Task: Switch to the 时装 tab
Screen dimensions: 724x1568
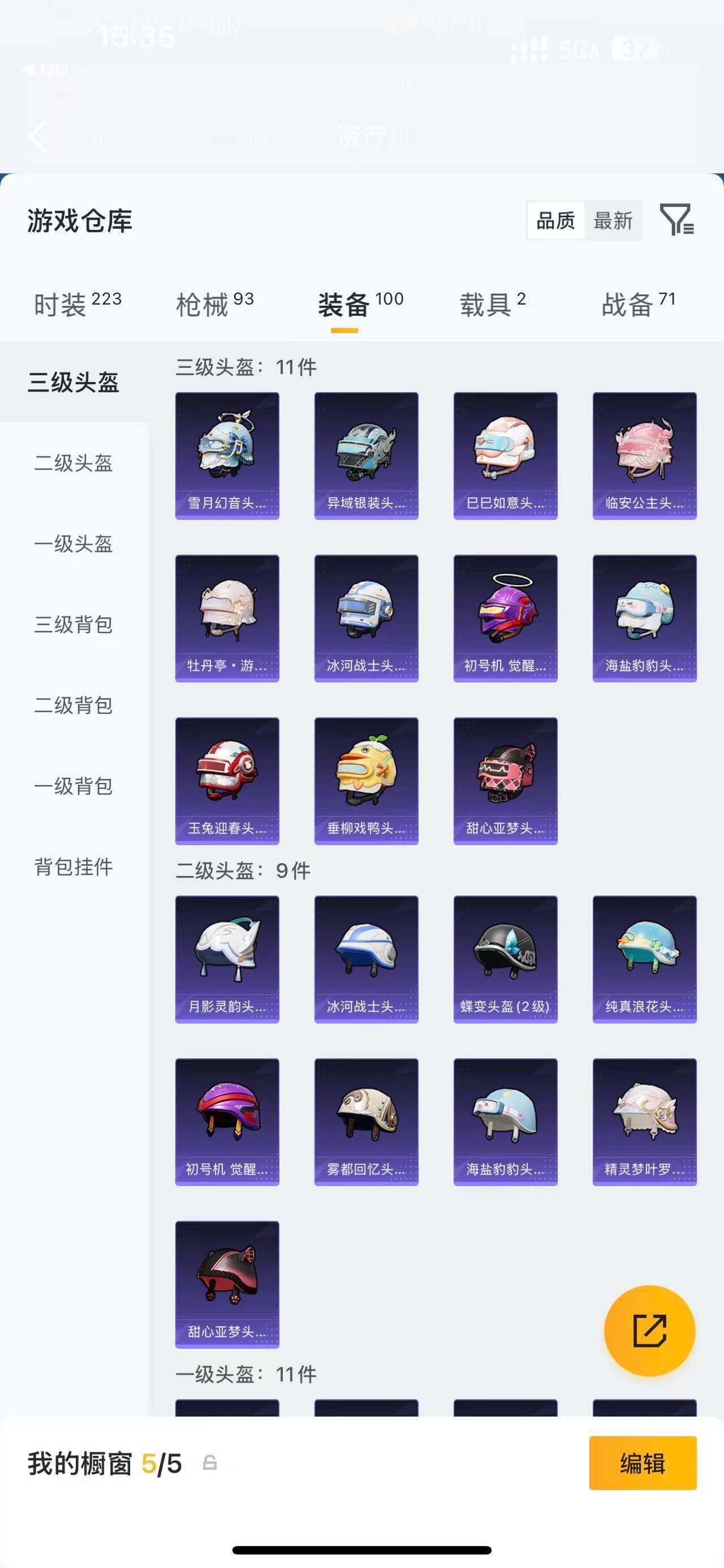Action: click(x=77, y=304)
